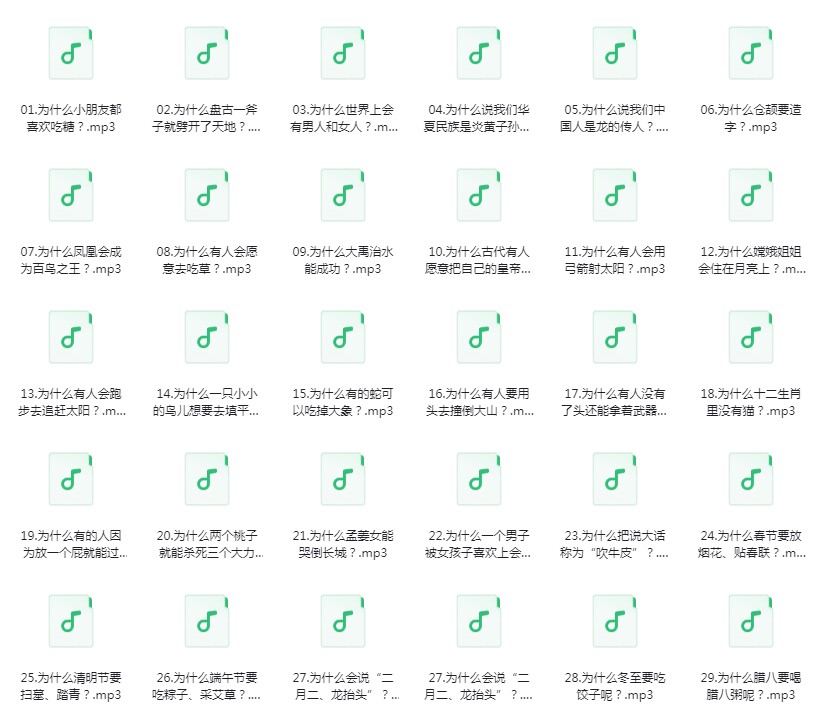Play 29 about Laba porridge
Viewport: 830px width, 718px height.
(751, 621)
